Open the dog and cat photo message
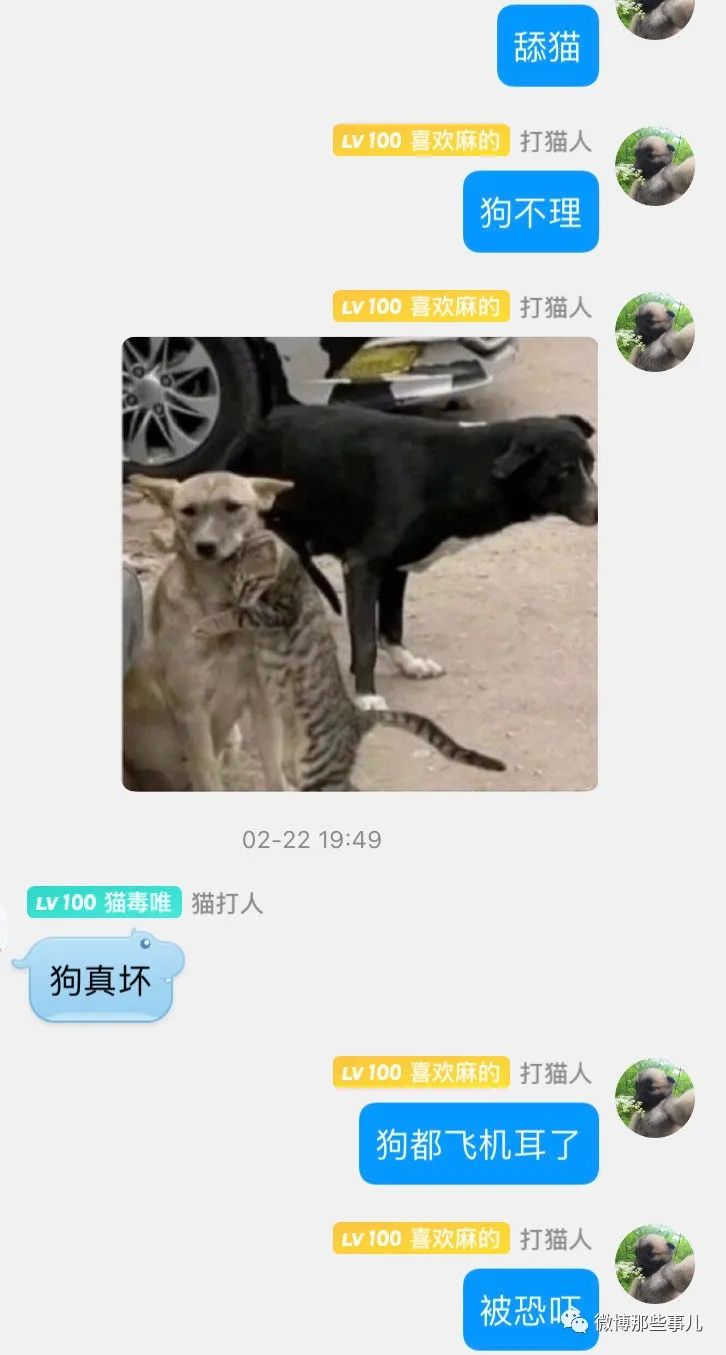The width and height of the screenshot is (726, 1355). [x=360, y=564]
